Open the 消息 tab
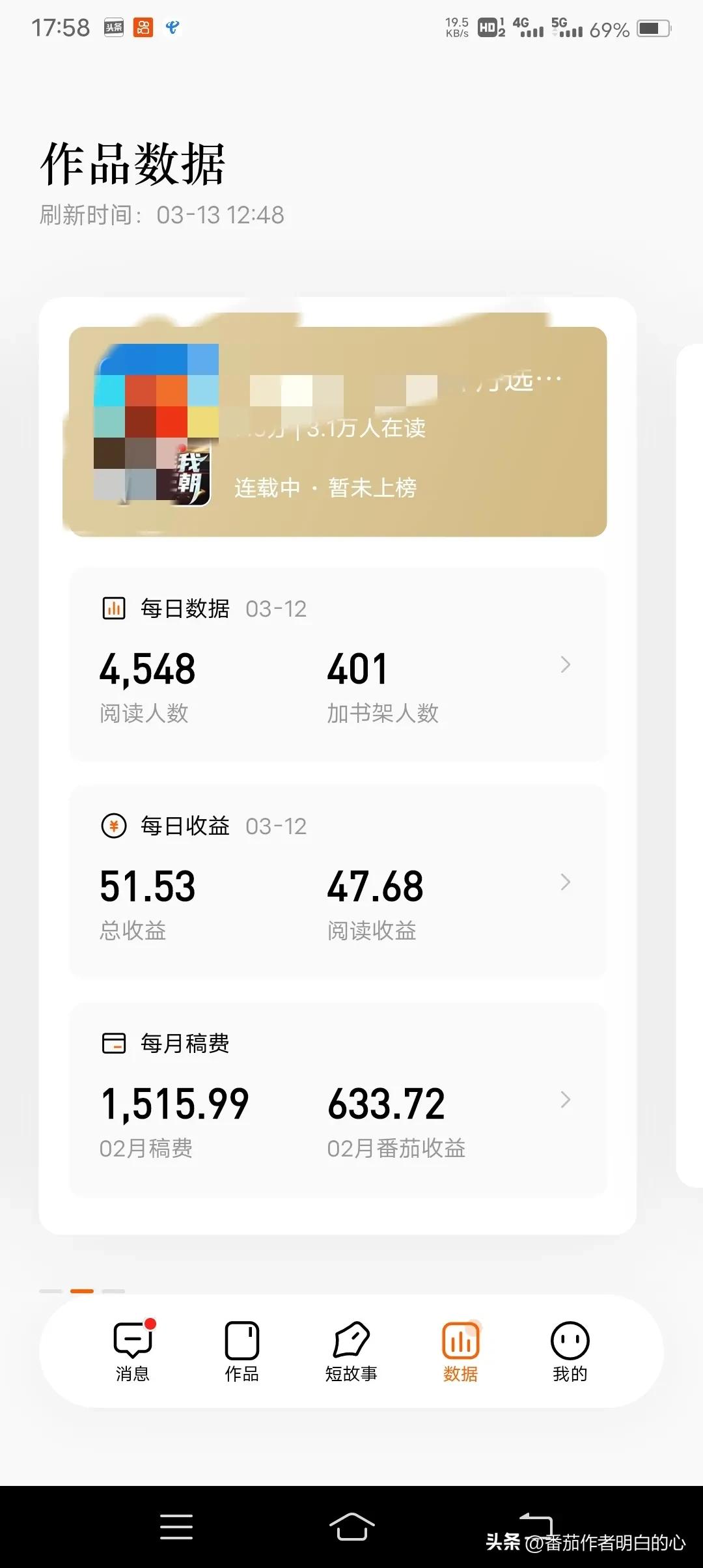 click(x=133, y=1351)
